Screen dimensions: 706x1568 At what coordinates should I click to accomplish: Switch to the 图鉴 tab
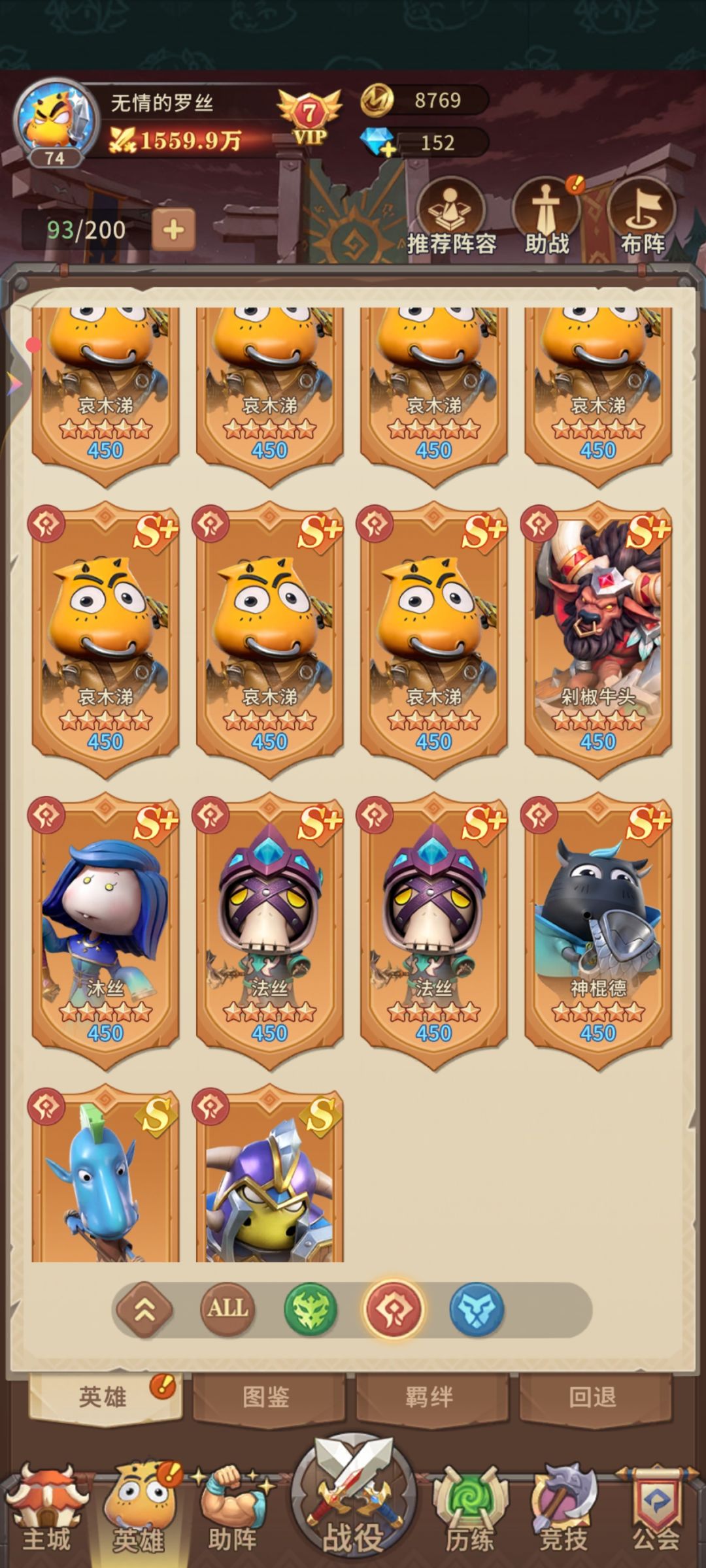coord(266,1397)
